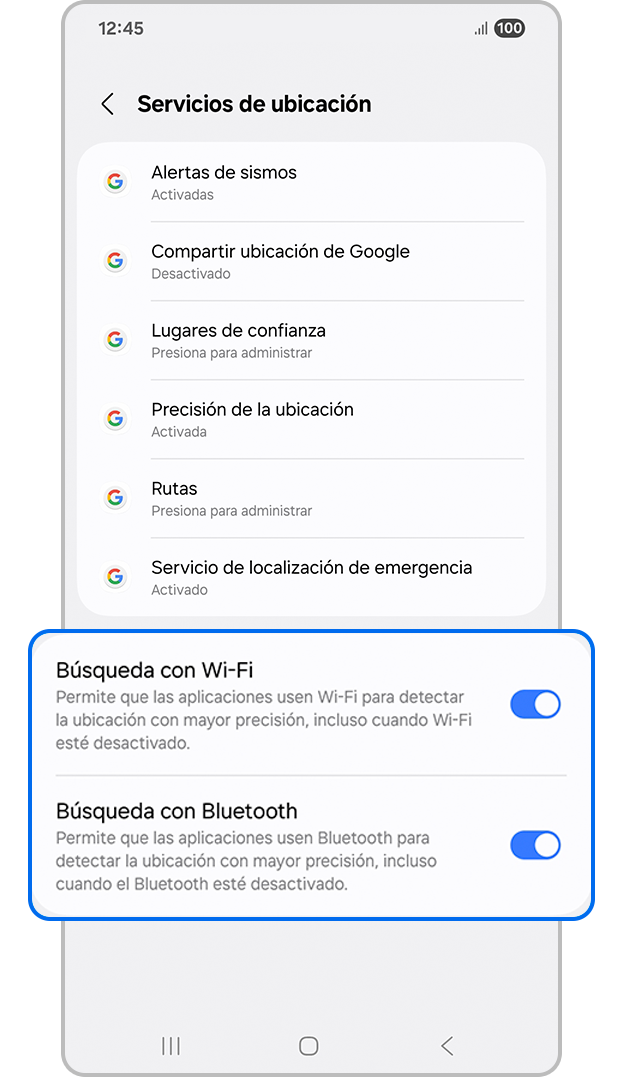
Task: Open Compartir ubicación de Google
Action: pos(310,261)
